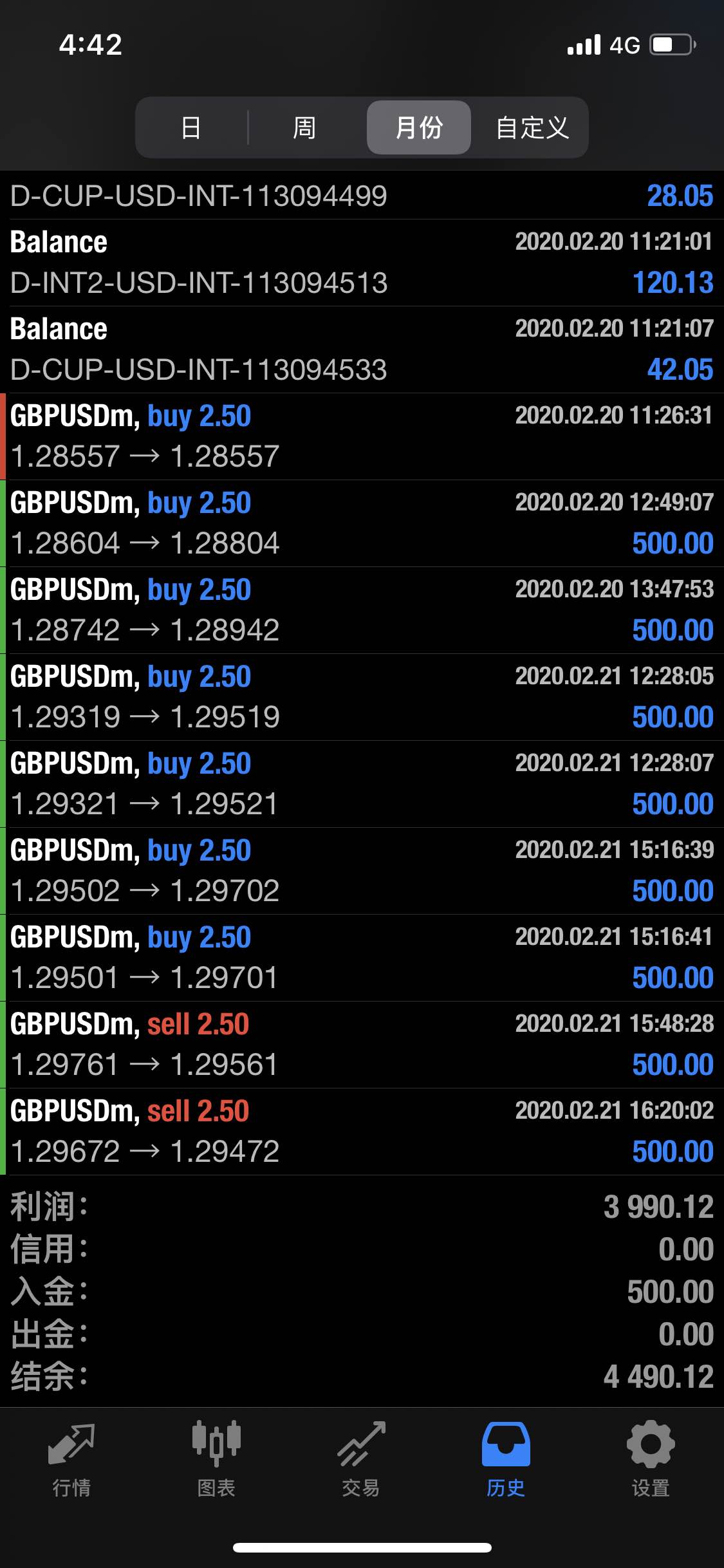View GBPUSDm buy trade 1.29502 to 1.29702
Image resolution: width=724 pixels, height=1568 pixels.
click(362, 871)
